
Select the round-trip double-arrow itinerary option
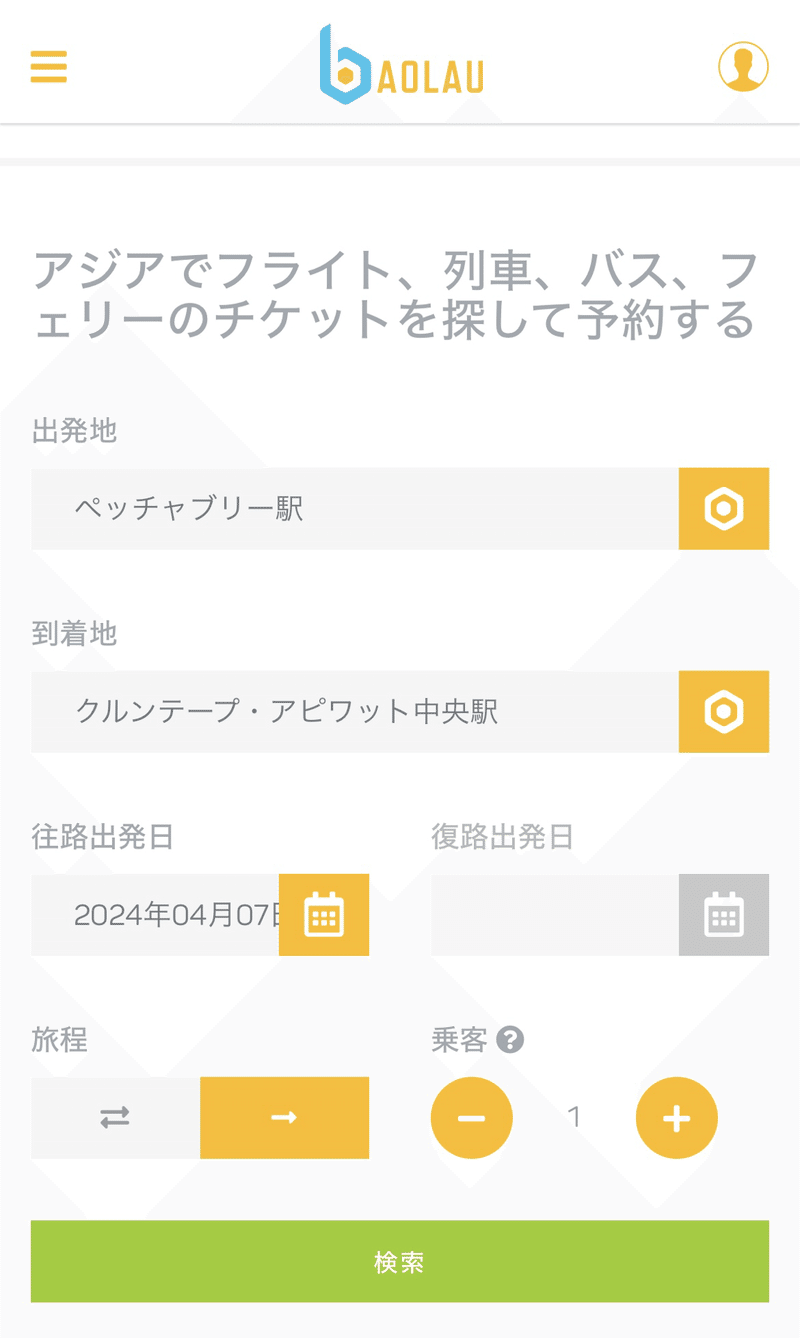(115, 1117)
